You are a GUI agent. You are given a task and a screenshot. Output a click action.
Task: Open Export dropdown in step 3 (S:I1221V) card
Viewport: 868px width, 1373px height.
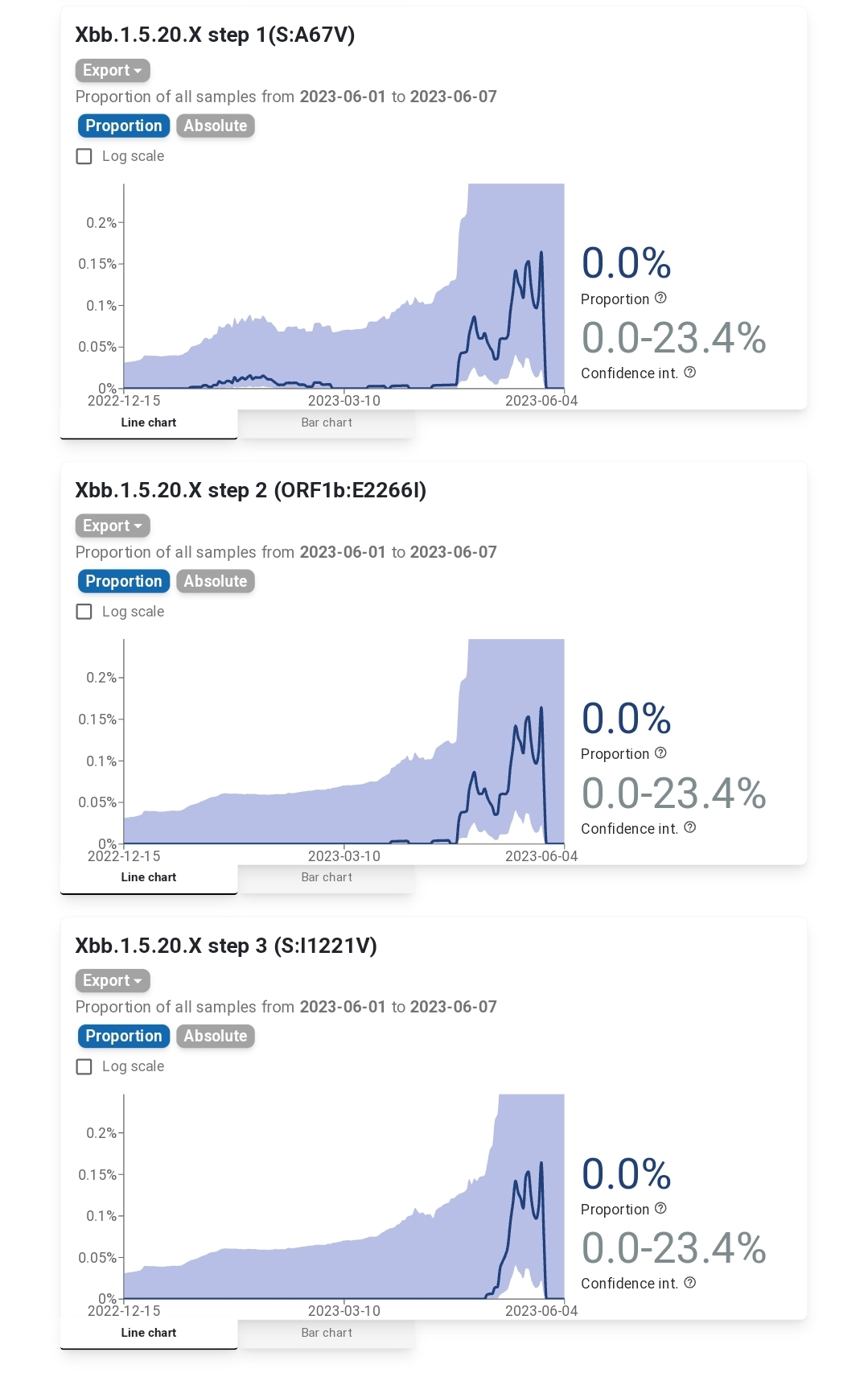pos(113,980)
